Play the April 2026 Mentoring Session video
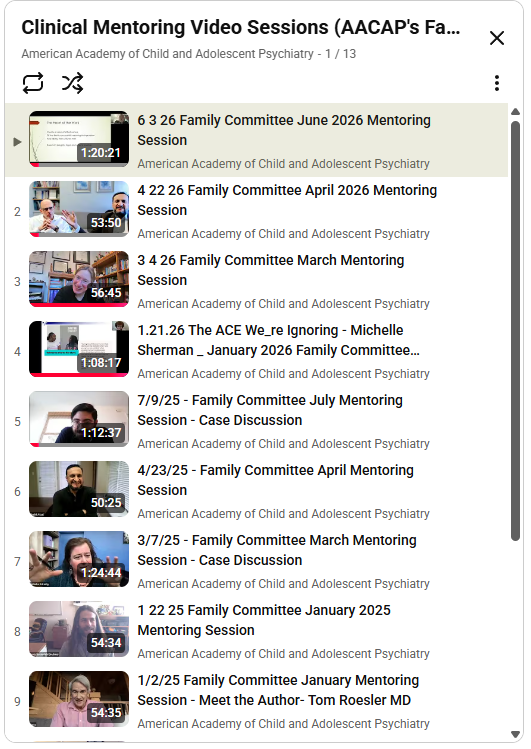The width and height of the screenshot is (531, 749). (x=256, y=211)
